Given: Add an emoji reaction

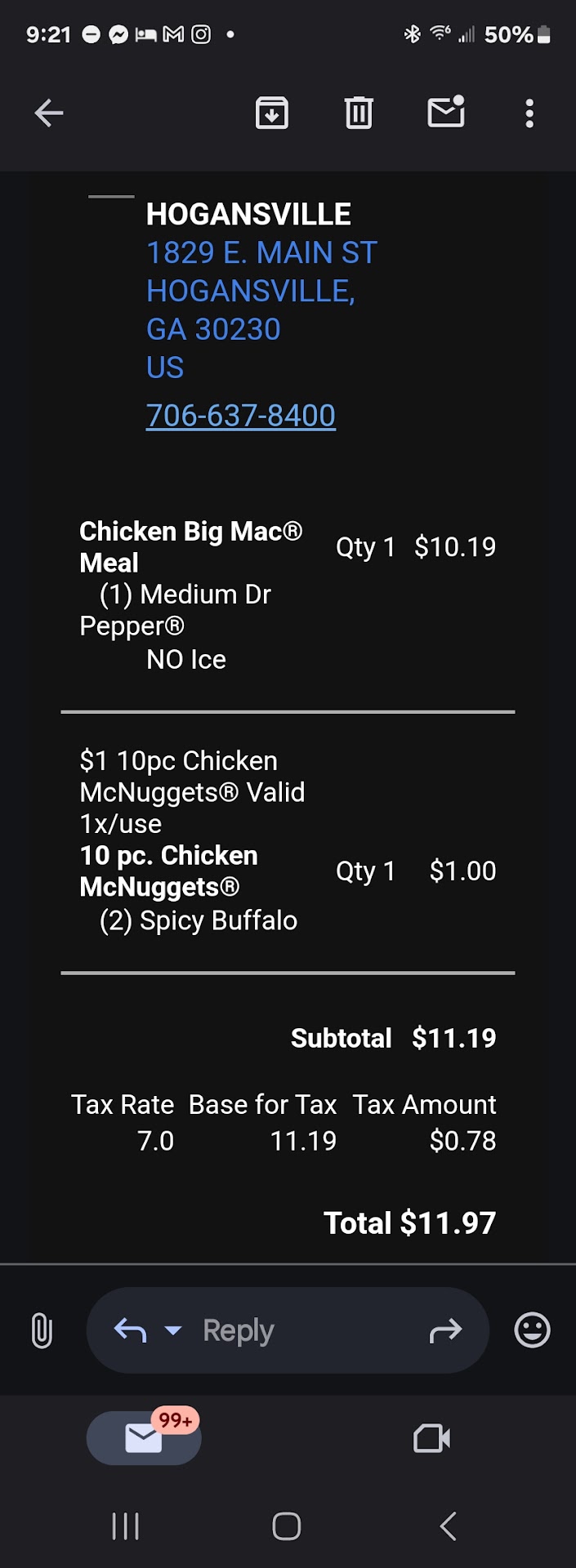Looking at the screenshot, I should click(x=532, y=1330).
